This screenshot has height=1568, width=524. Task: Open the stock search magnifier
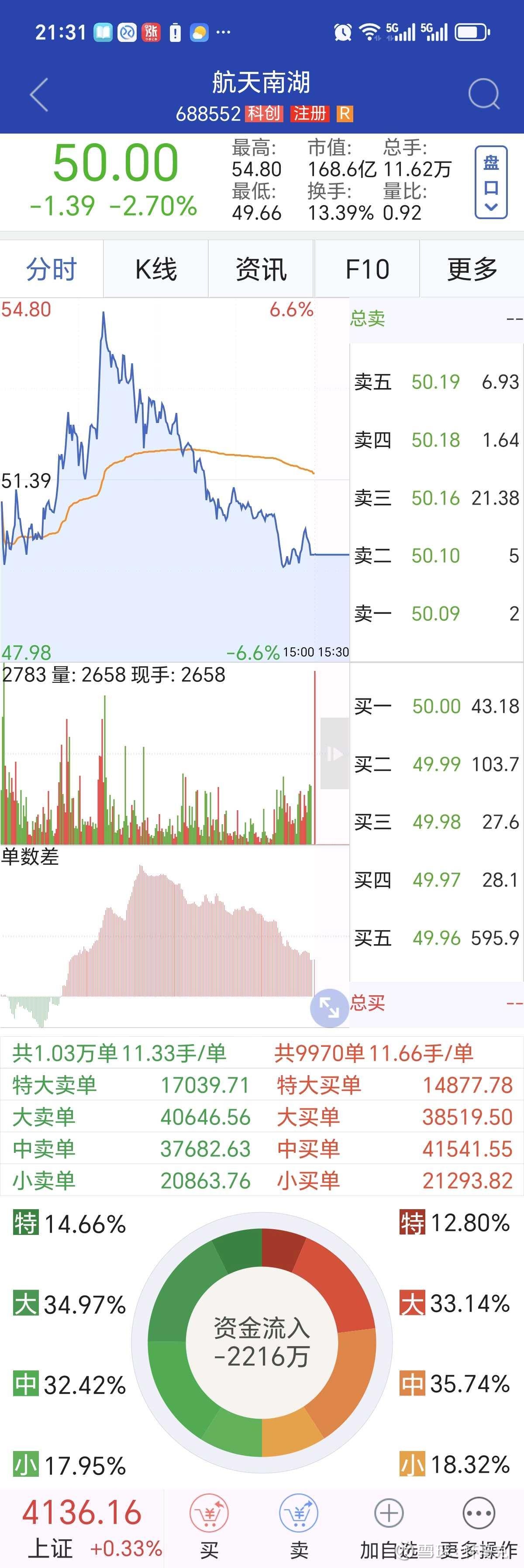(x=484, y=94)
